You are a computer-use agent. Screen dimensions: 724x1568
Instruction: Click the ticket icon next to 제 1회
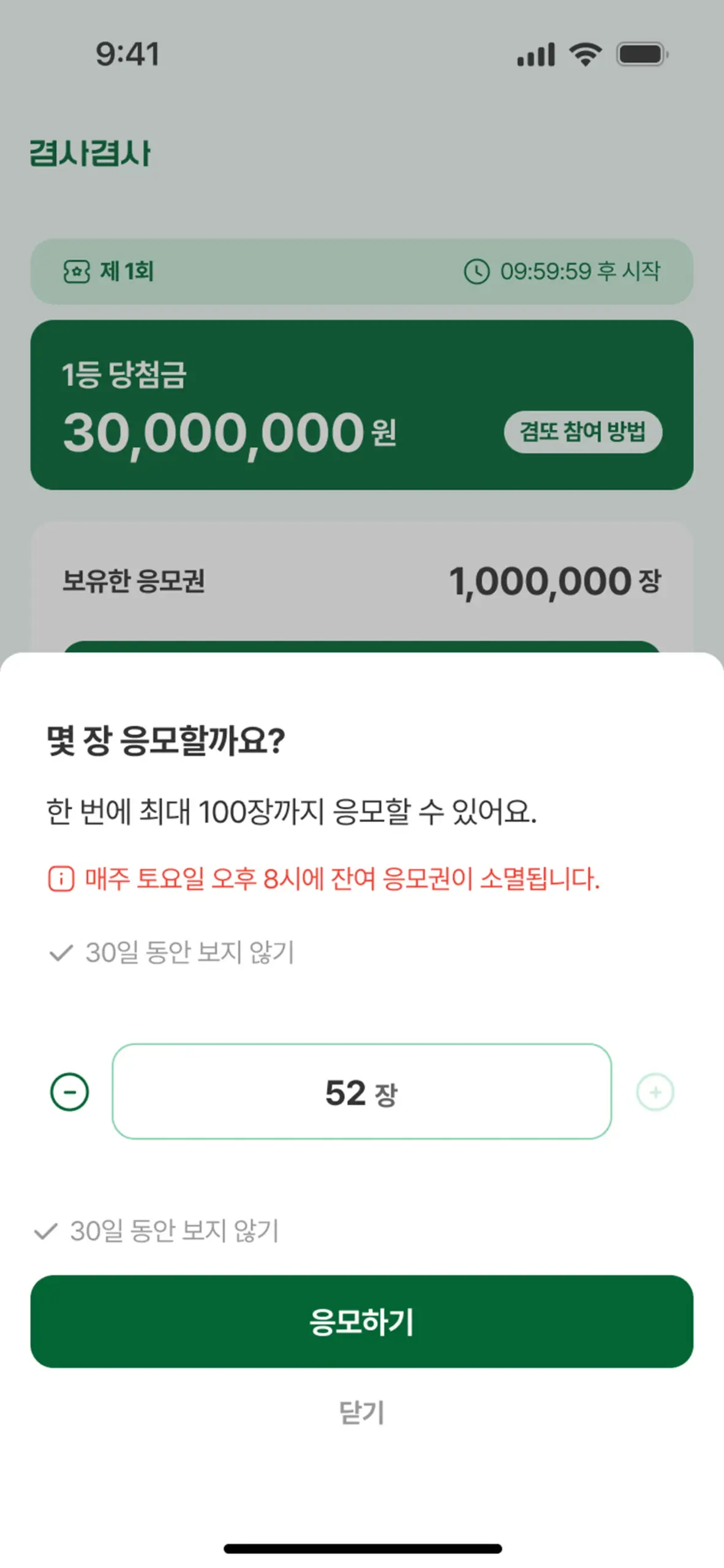[x=75, y=270]
